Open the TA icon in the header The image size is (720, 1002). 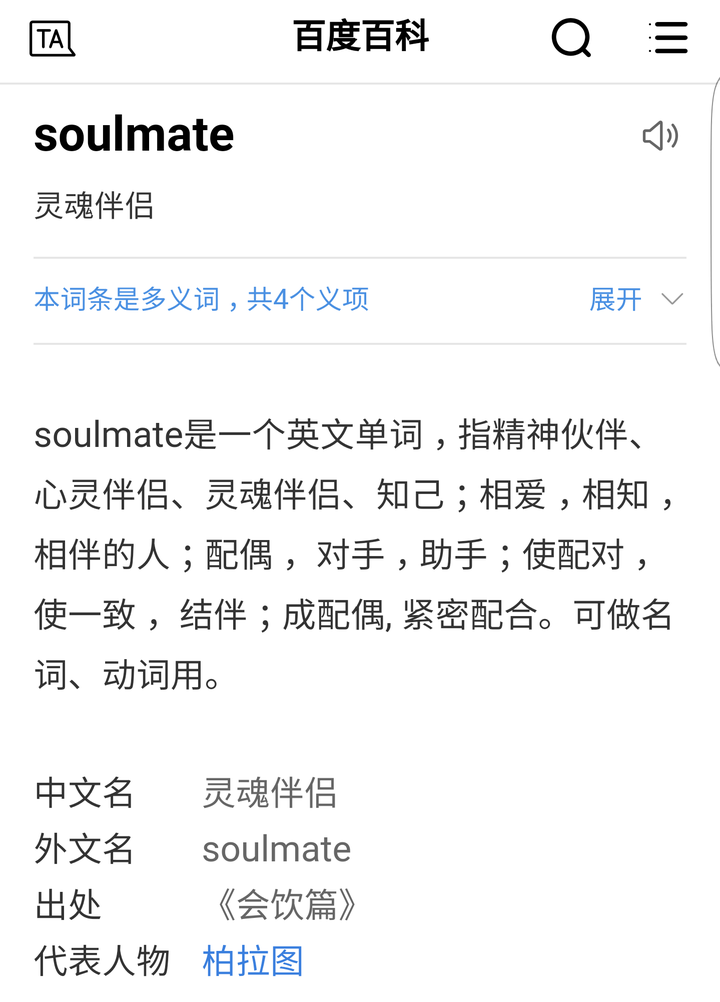[52, 39]
